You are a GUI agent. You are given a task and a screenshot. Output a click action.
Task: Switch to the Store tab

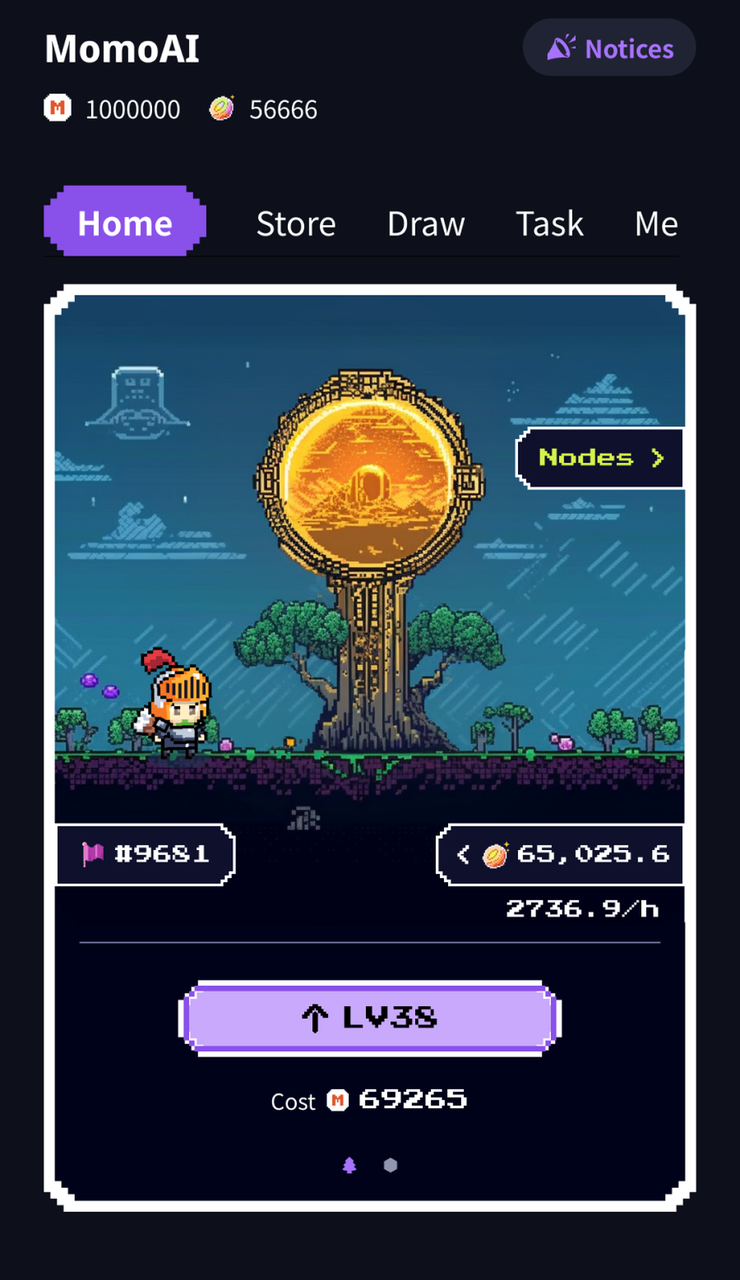(x=296, y=223)
